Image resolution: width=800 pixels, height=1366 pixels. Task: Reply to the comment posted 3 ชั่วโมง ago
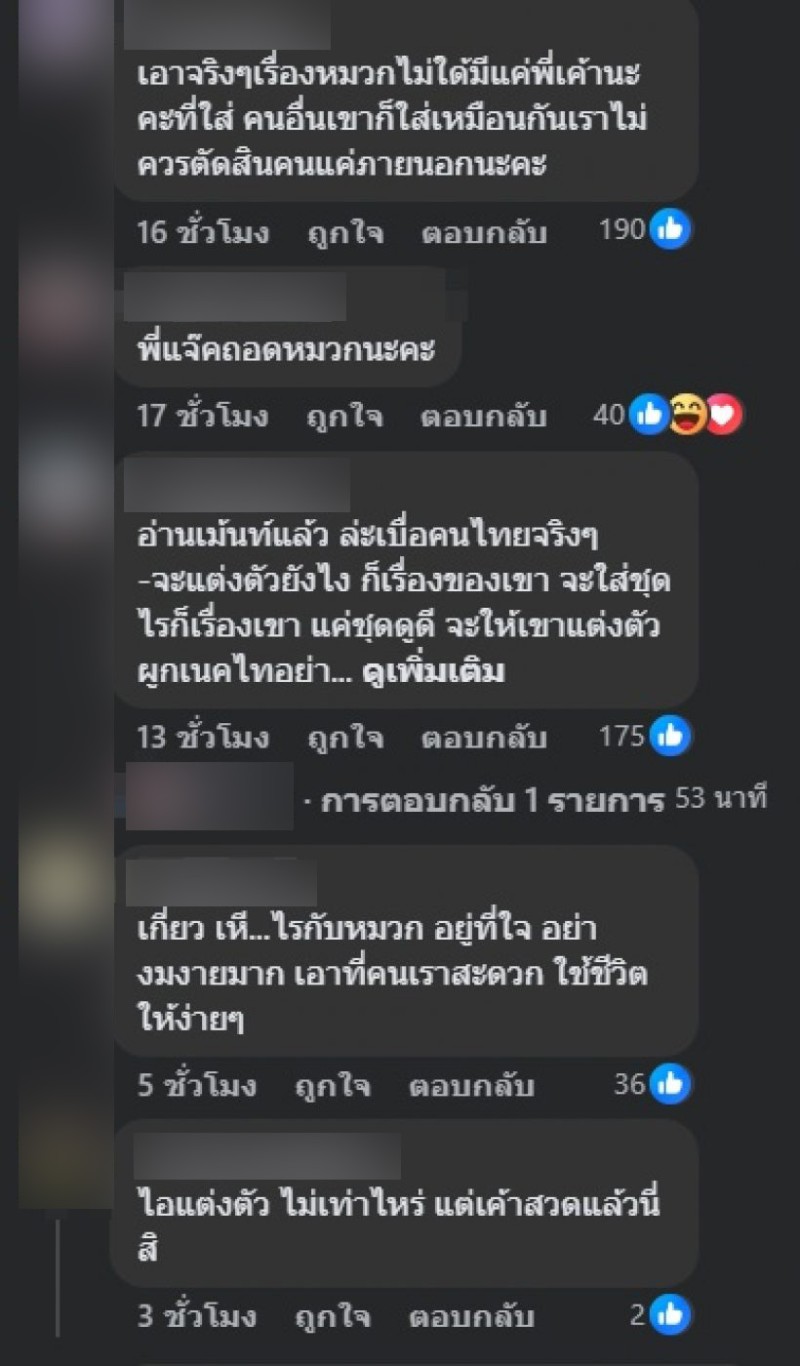[471, 1316]
